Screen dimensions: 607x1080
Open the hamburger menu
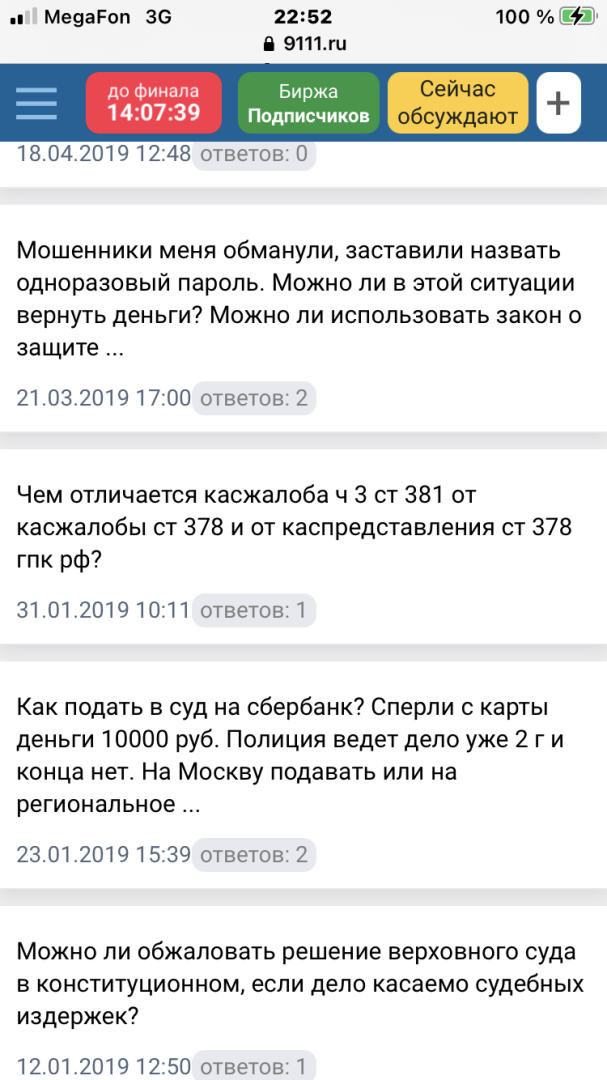click(x=37, y=103)
